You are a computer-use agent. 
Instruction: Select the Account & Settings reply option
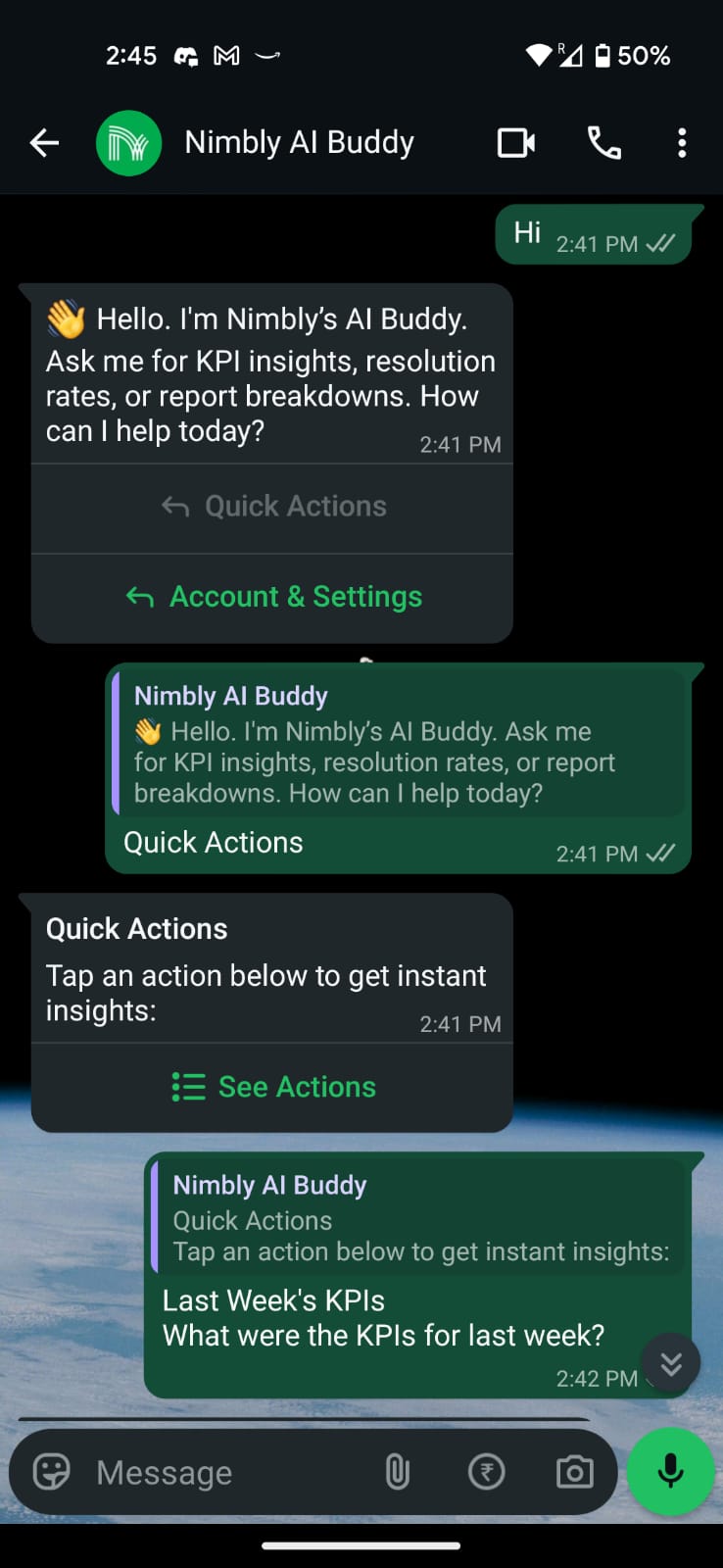click(x=272, y=596)
